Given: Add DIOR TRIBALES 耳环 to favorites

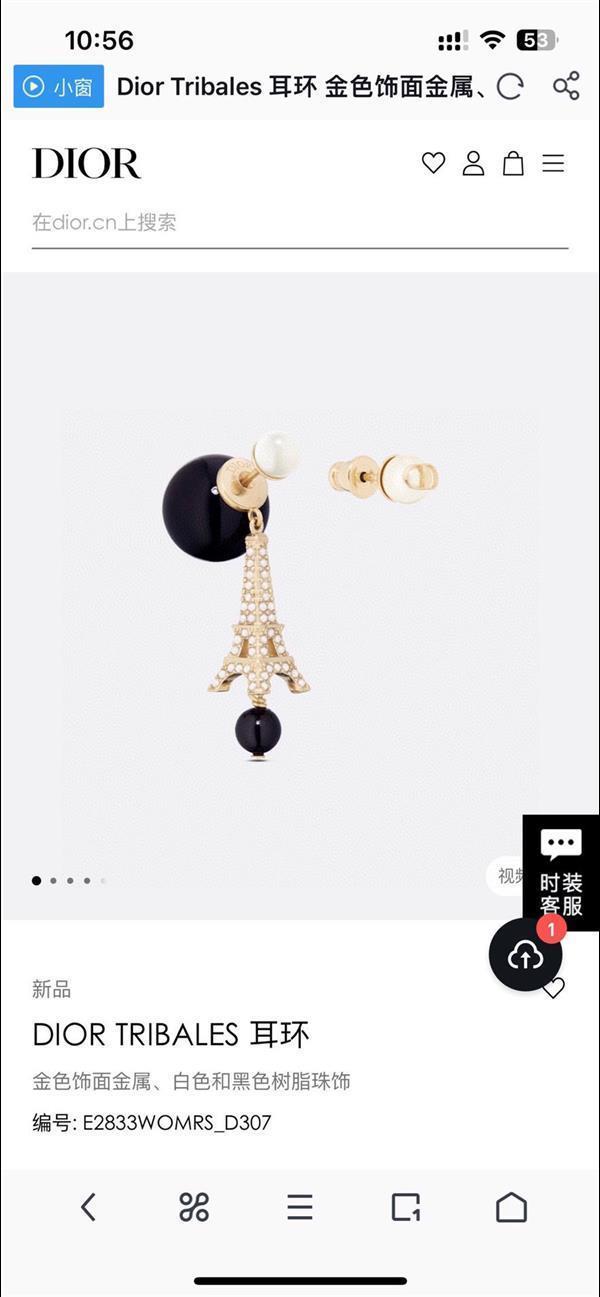Looking at the screenshot, I should [554, 988].
